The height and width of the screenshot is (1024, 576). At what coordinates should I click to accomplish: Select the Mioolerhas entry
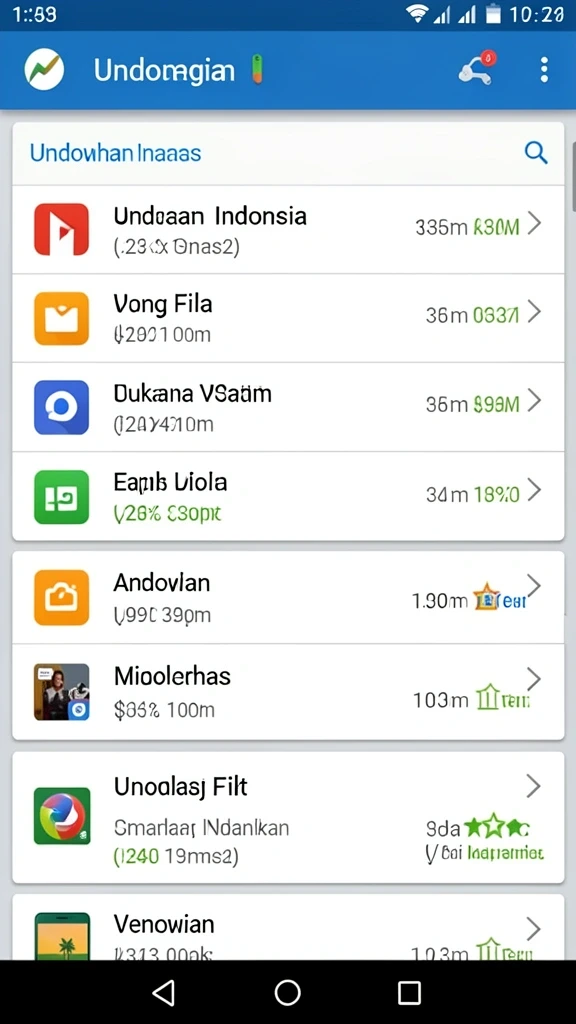288,692
